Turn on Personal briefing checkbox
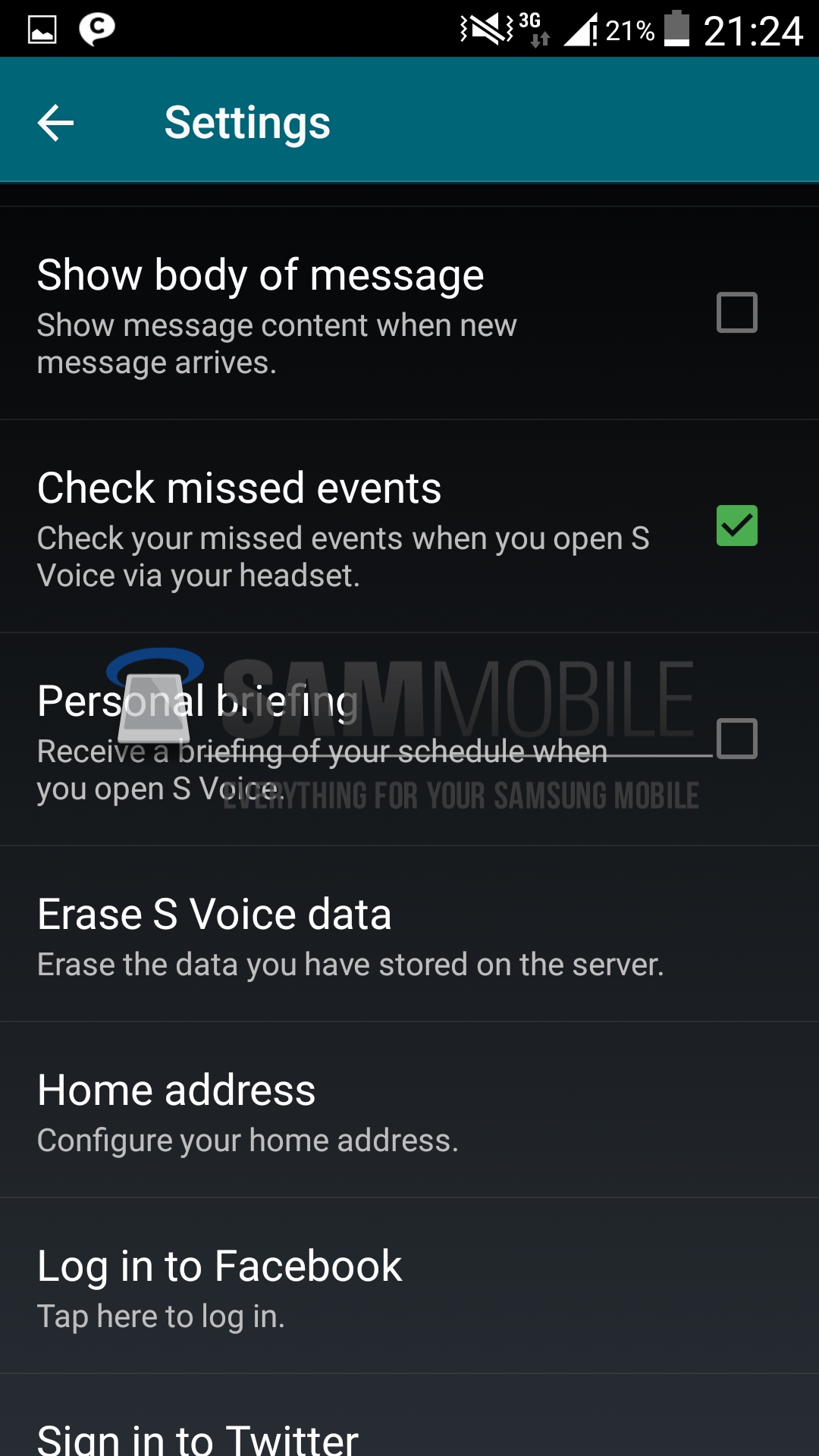The height and width of the screenshot is (1456, 819). click(736, 739)
